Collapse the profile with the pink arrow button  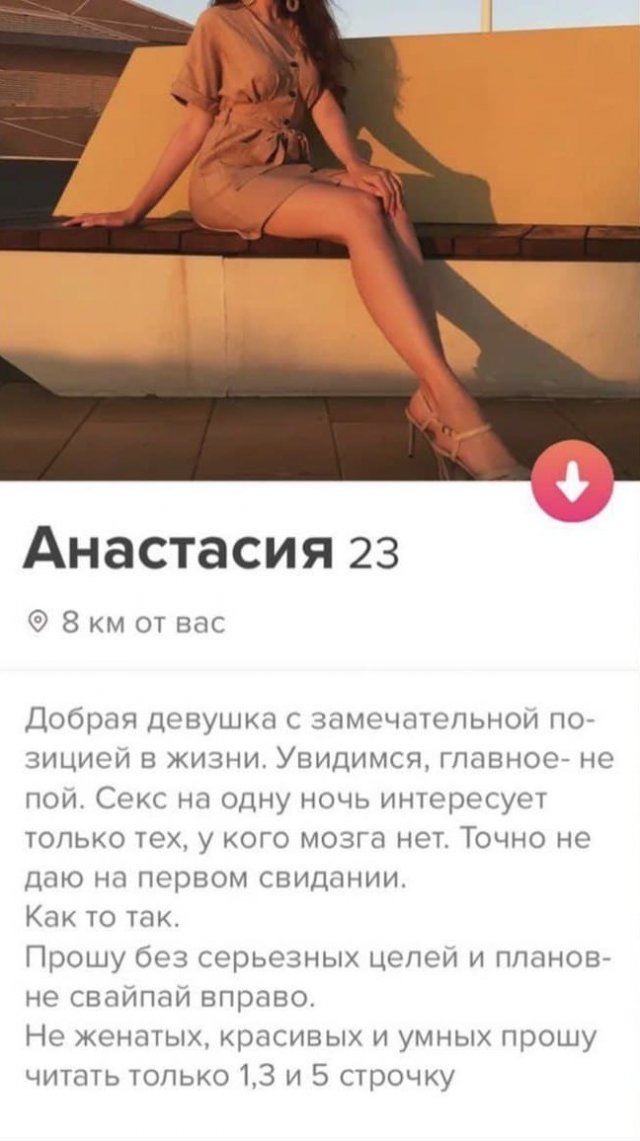(572, 484)
